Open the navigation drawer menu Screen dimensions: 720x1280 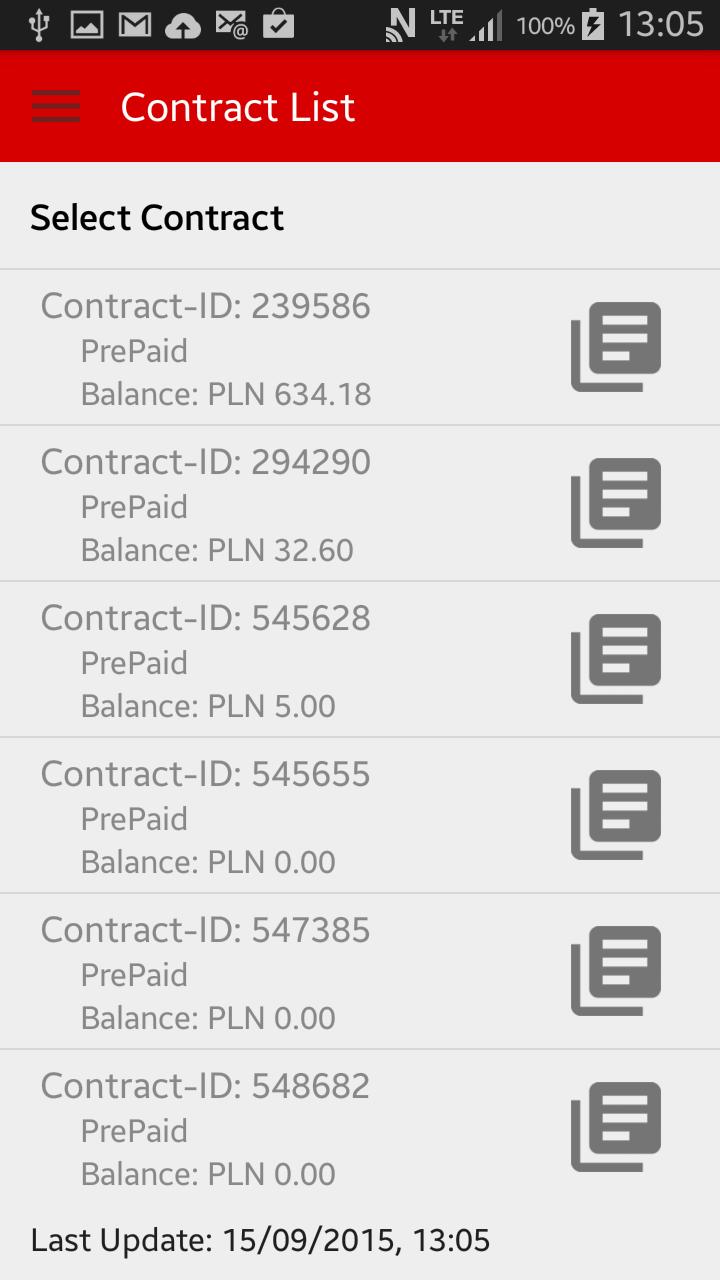[x=56, y=106]
